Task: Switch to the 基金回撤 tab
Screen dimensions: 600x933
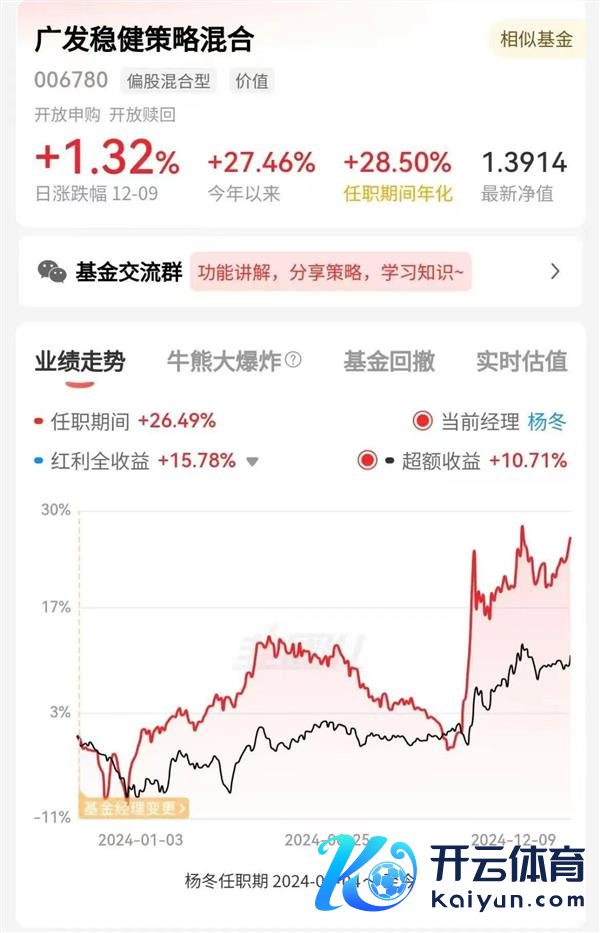Action: coord(389,362)
